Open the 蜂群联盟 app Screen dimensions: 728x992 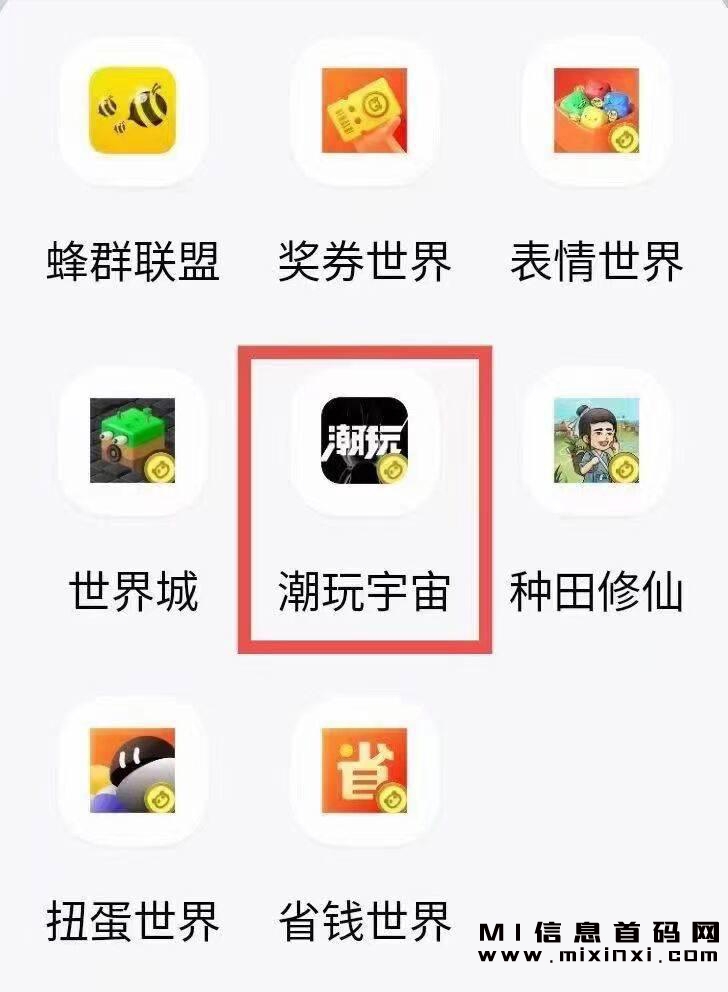(x=133, y=111)
